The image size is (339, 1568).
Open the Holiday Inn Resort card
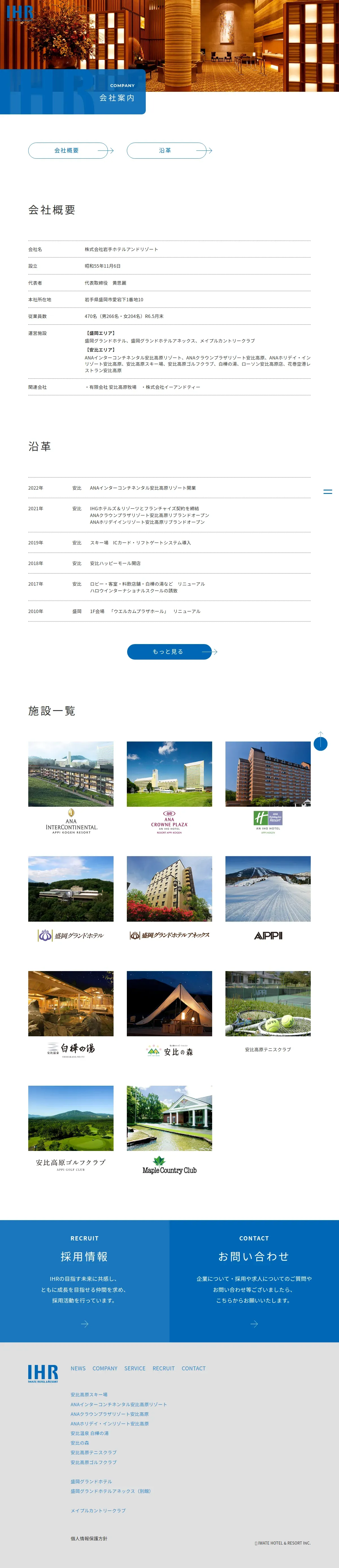(x=268, y=788)
